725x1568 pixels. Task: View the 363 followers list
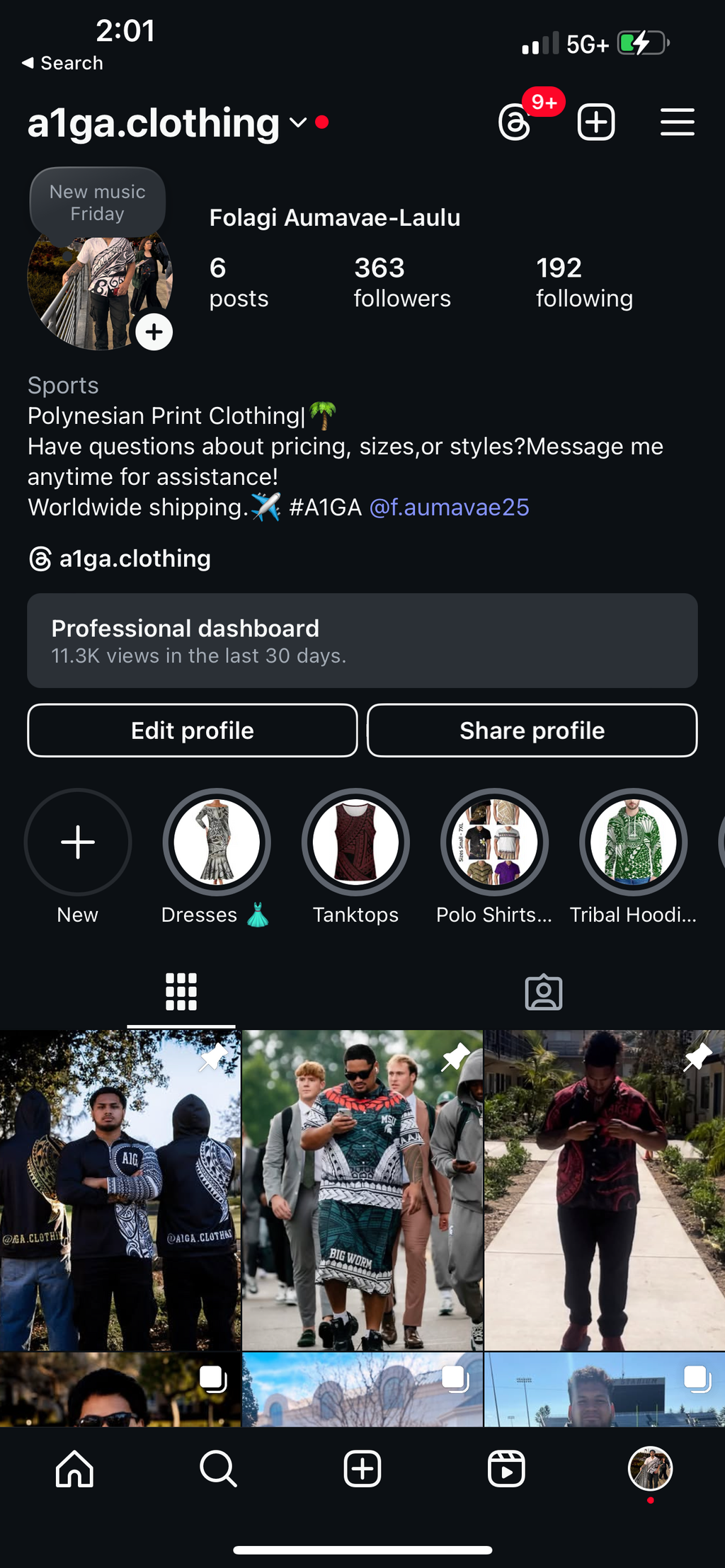[401, 282]
